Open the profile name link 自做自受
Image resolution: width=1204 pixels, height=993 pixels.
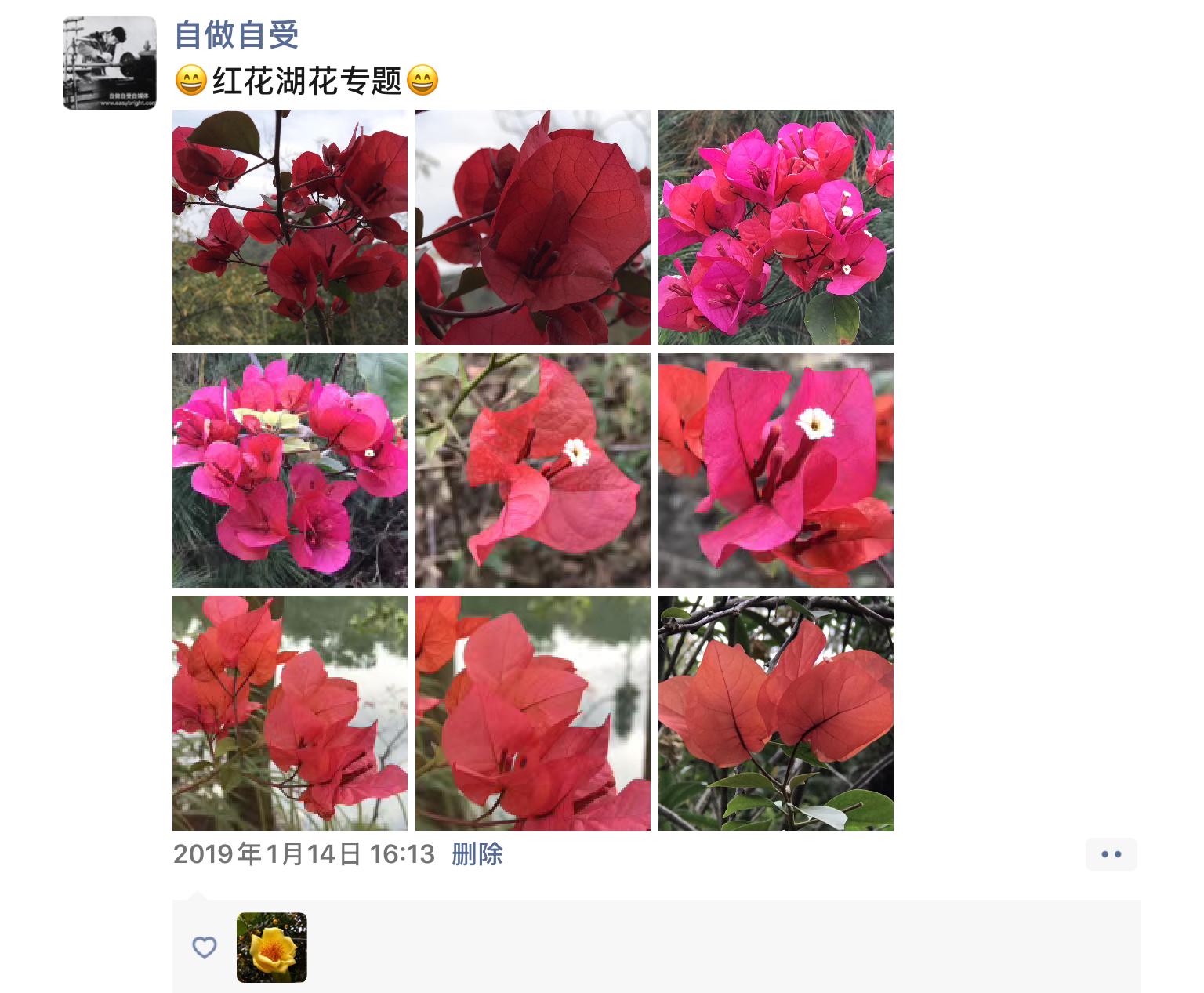tap(236, 34)
